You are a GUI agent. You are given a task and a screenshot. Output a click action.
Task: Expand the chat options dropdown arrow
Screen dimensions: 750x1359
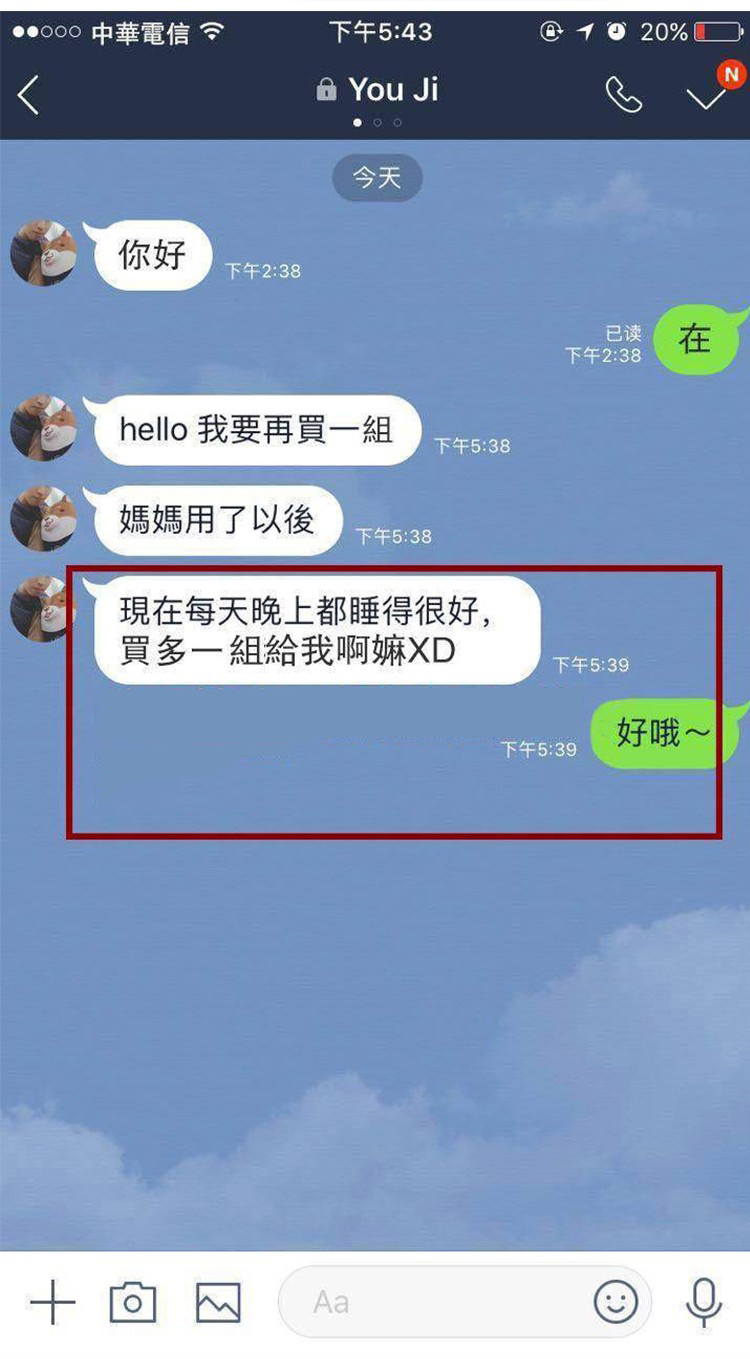pos(707,96)
